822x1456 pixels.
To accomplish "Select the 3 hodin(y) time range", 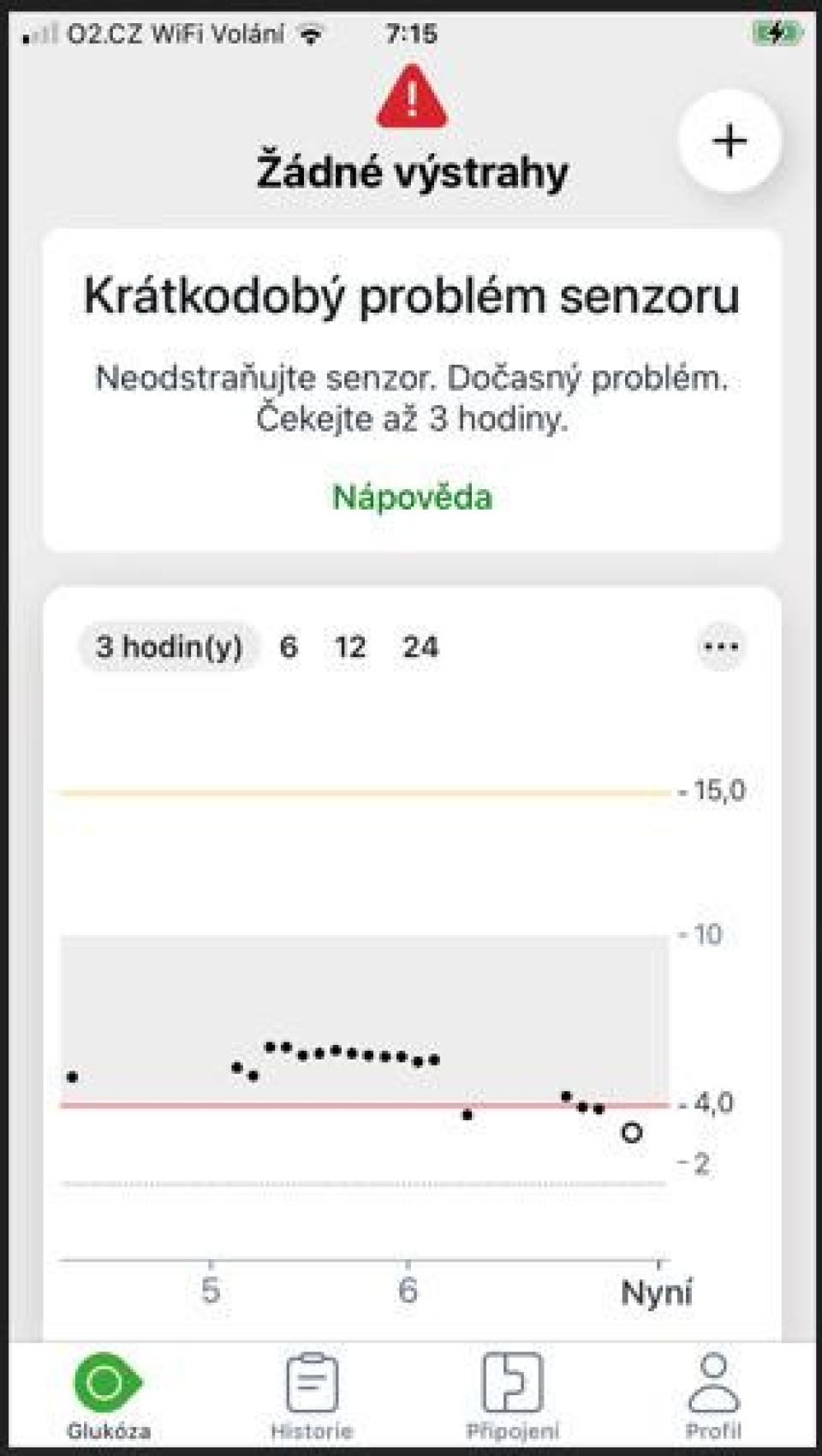I will [168, 647].
